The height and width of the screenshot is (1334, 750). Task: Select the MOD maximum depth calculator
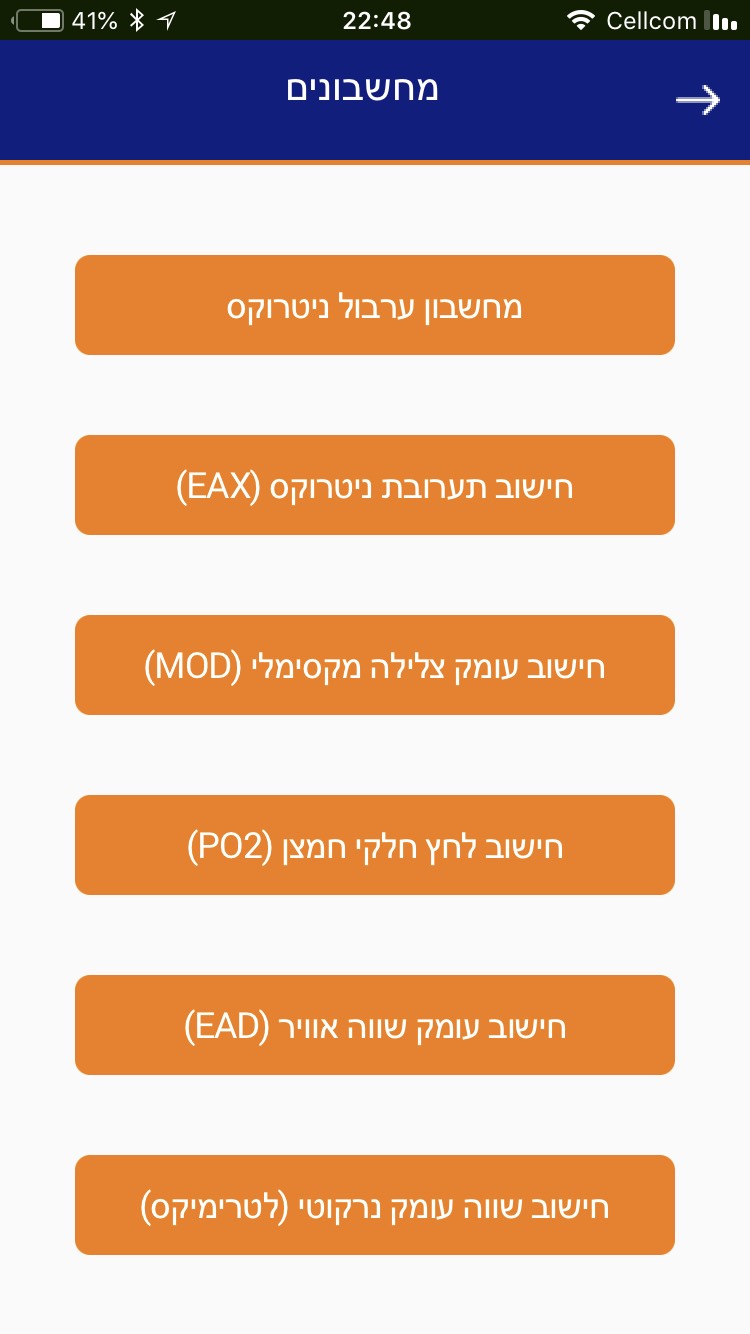pyautogui.click(x=375, y=665)
